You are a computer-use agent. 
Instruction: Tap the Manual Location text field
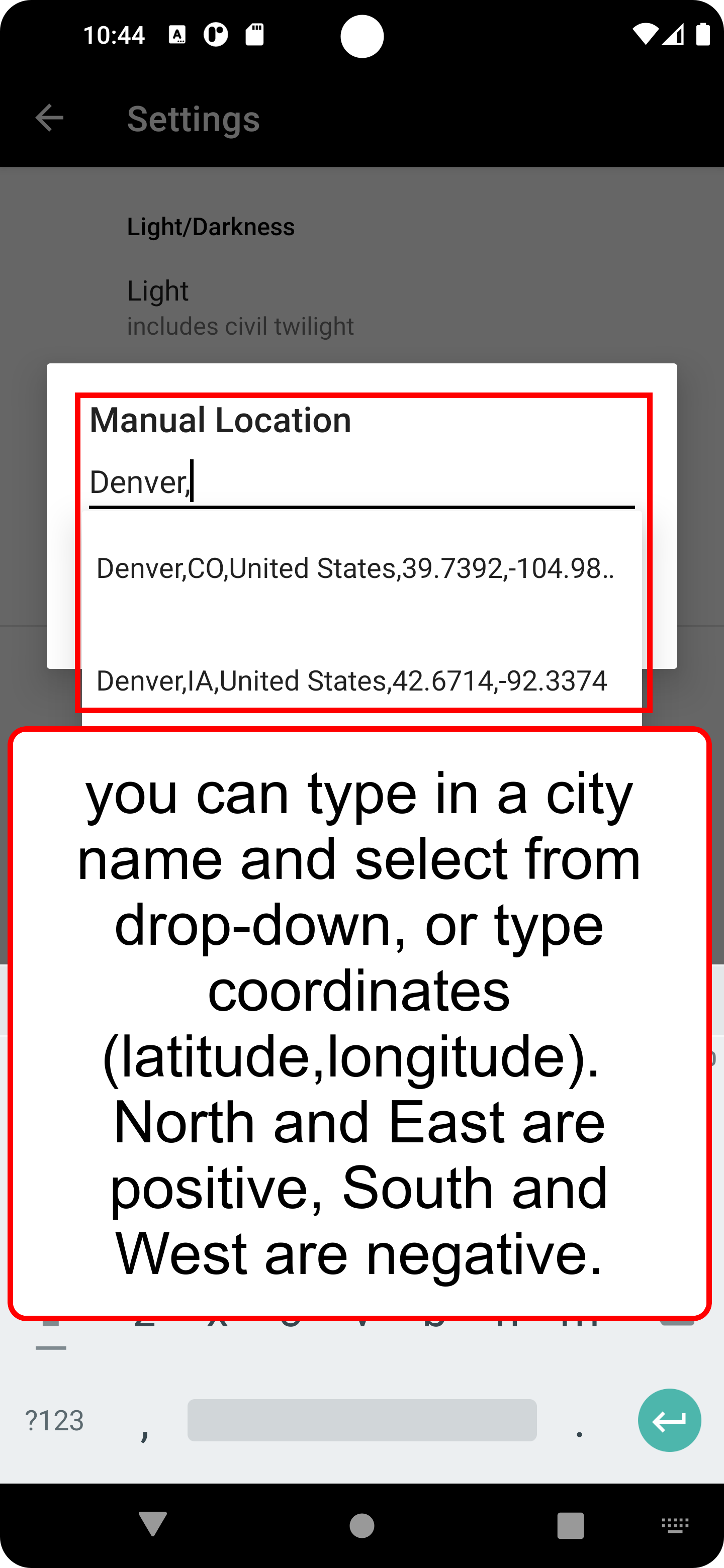tap(361, 482)
